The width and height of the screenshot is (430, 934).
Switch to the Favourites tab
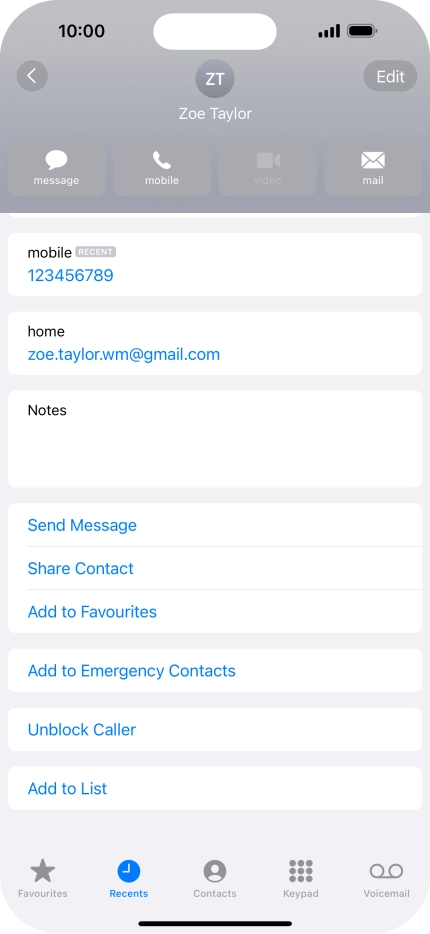click(x=43, y=879)
